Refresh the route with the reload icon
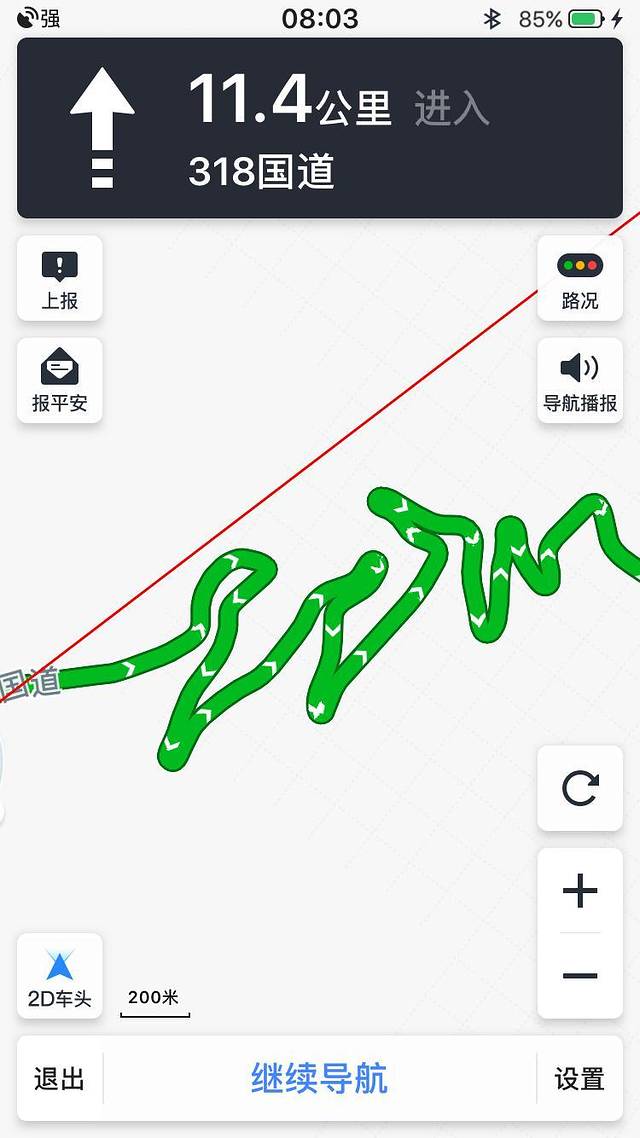This screenshot has height=1138, width=640. coord(580,788)
